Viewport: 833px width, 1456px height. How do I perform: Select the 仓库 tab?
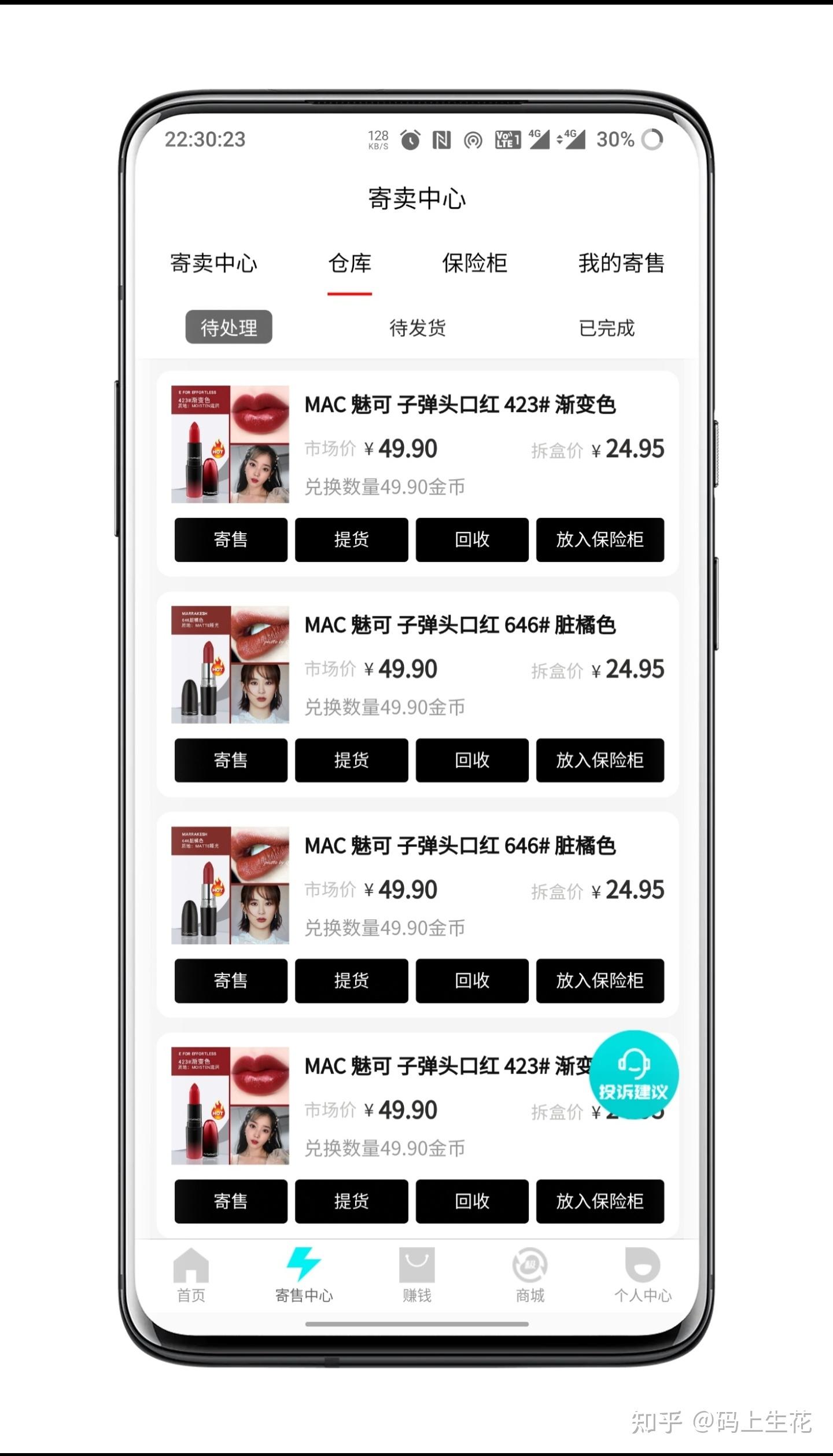[x=349, y=263]
